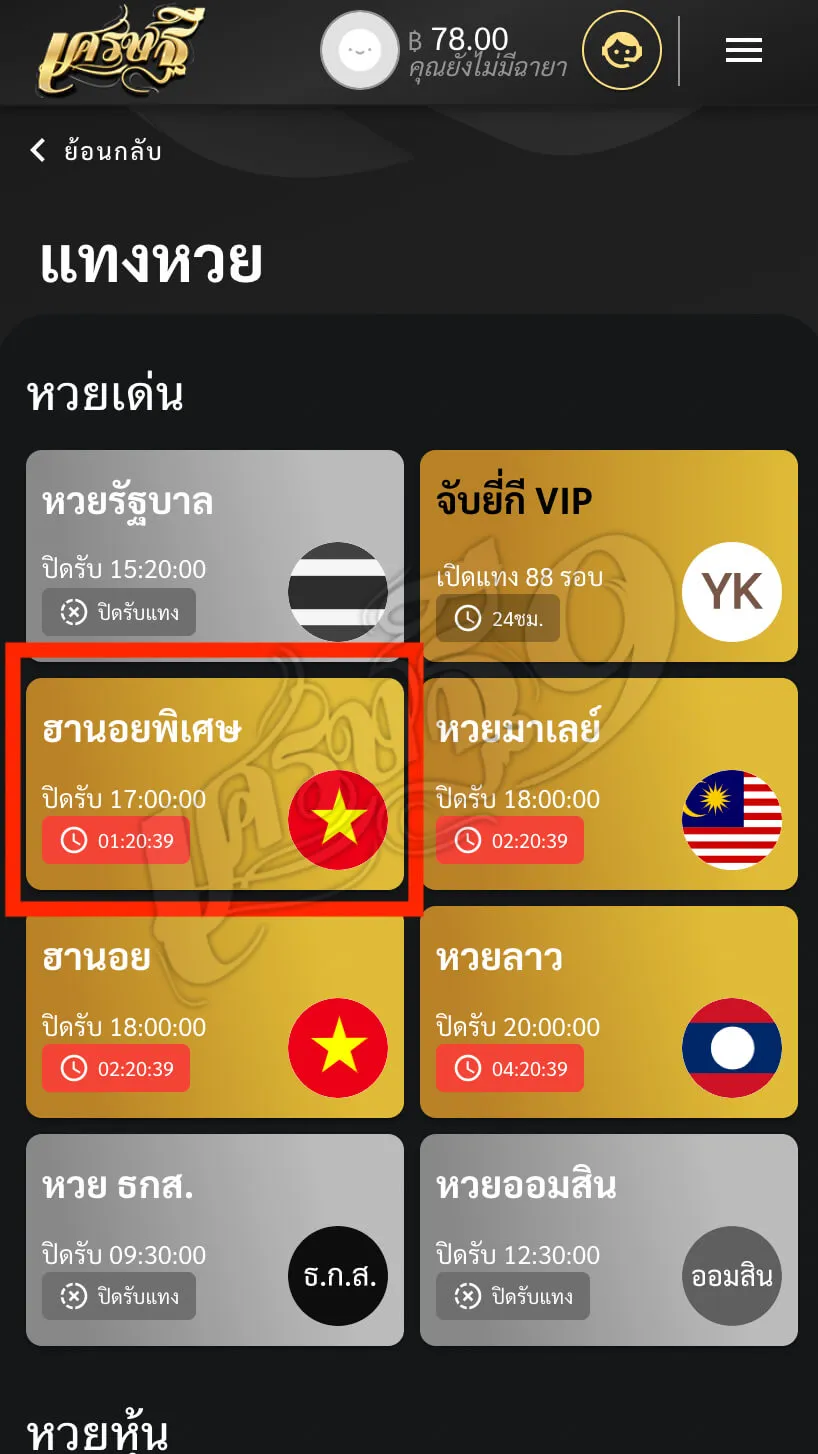Open the hamburger menu
Image resolution: width=818 pixels, height=1454 pixels.
click(x=744, y=50)
